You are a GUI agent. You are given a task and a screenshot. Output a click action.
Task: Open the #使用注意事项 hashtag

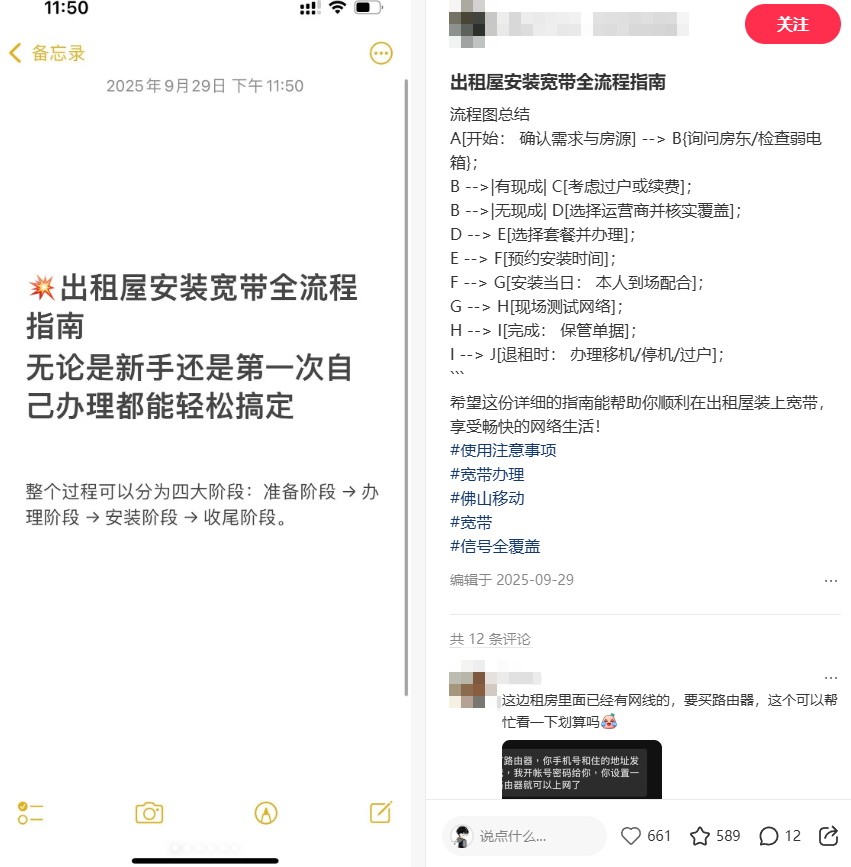click(x=503, y=450)
